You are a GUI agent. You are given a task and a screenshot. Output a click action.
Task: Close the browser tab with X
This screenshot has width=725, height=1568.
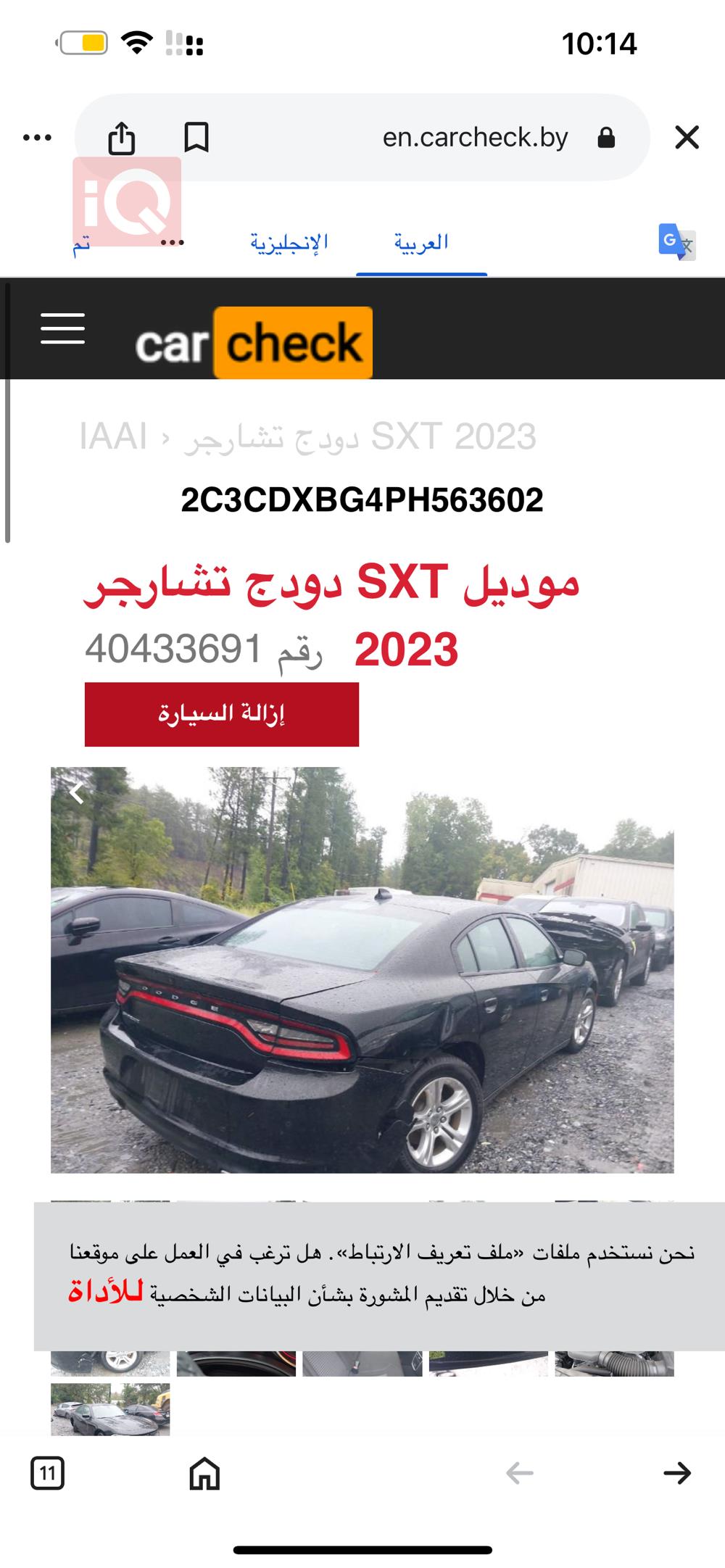coord(686,137)
